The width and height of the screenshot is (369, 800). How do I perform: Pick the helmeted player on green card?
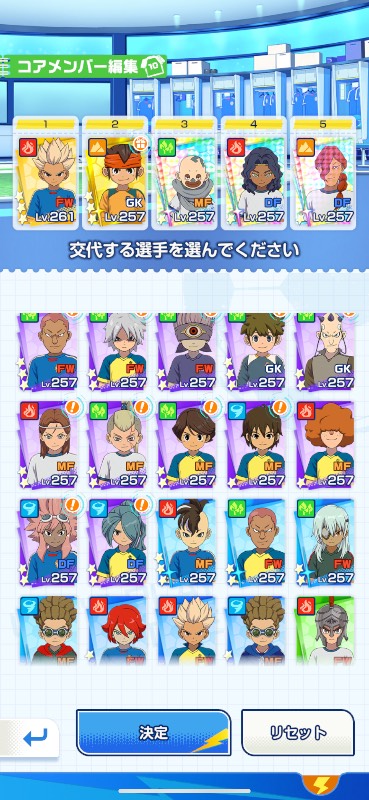click(326, 631)
